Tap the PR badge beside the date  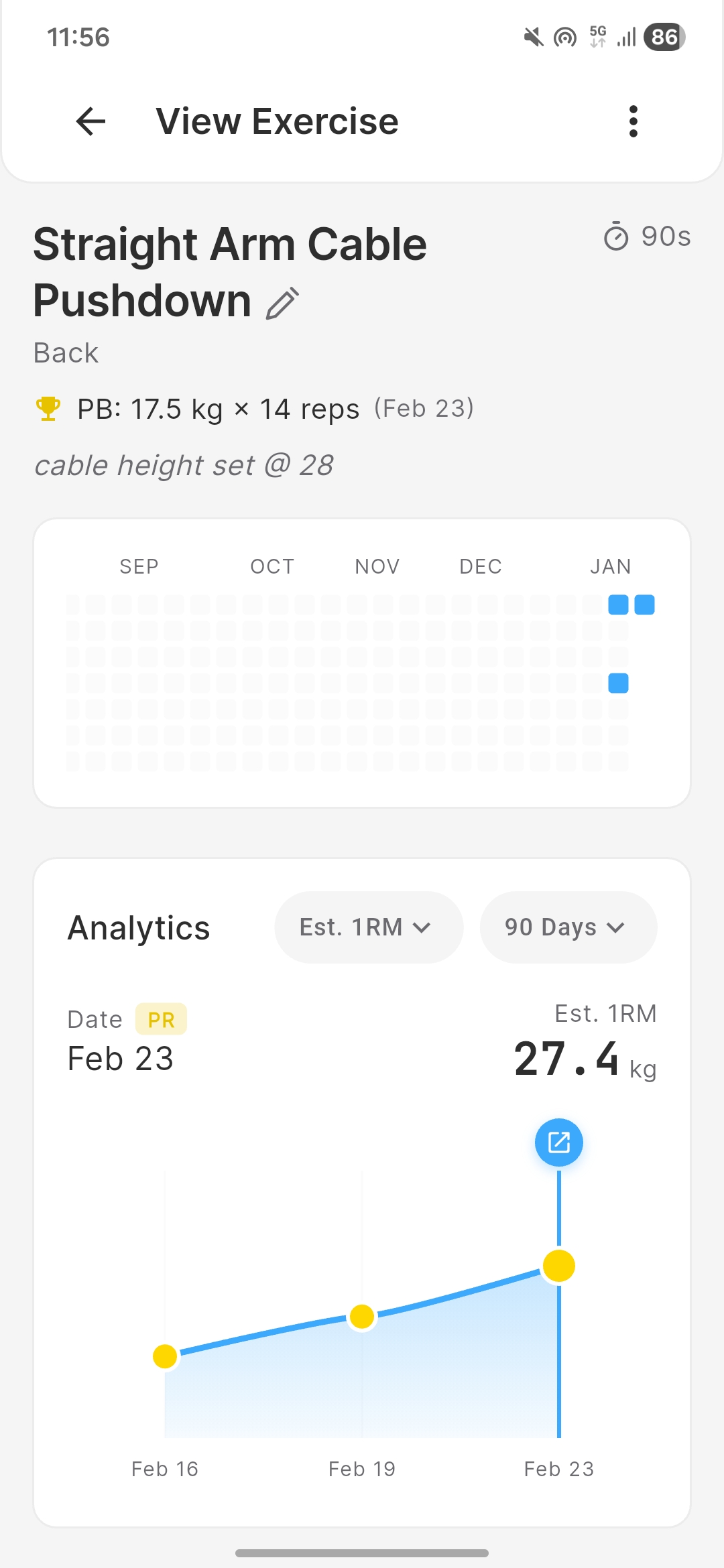[160, 1019]
